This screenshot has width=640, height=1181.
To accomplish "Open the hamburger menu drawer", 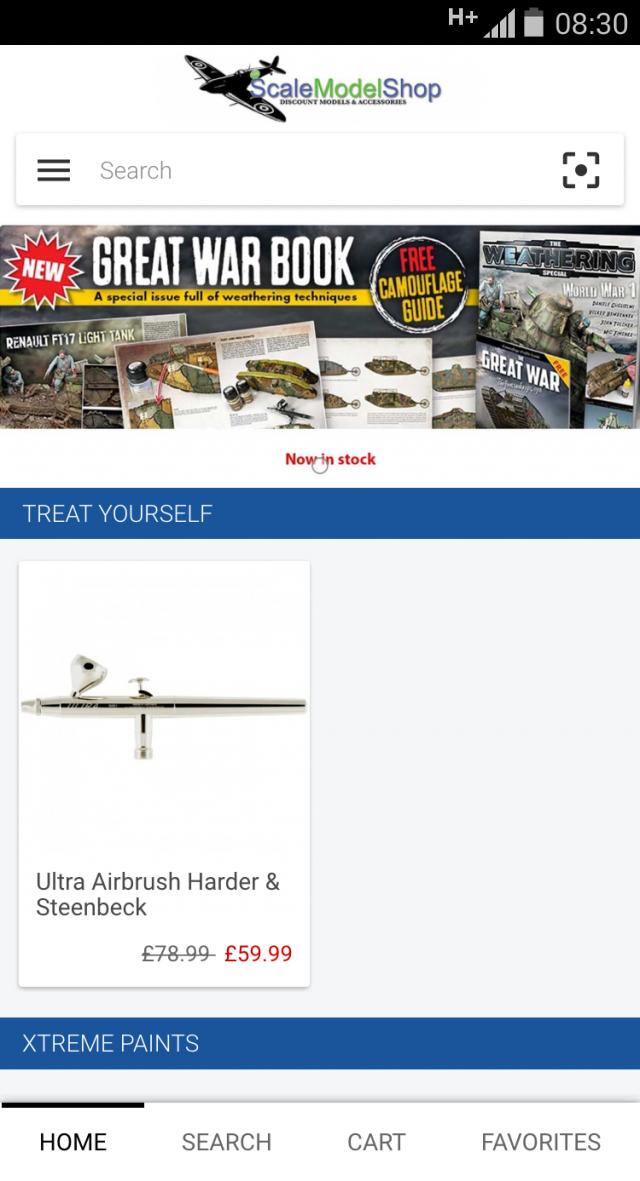I will pos(53,171).
